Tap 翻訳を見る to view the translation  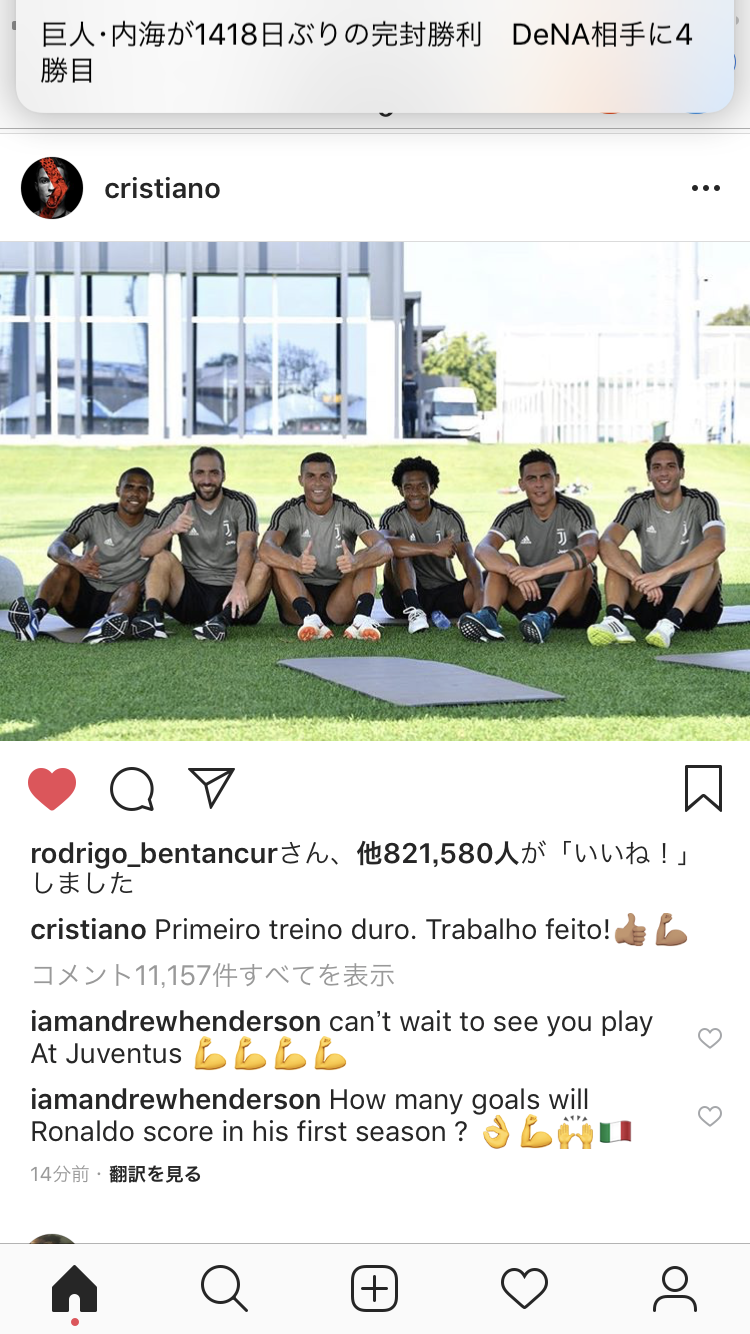click(155, 1174)
